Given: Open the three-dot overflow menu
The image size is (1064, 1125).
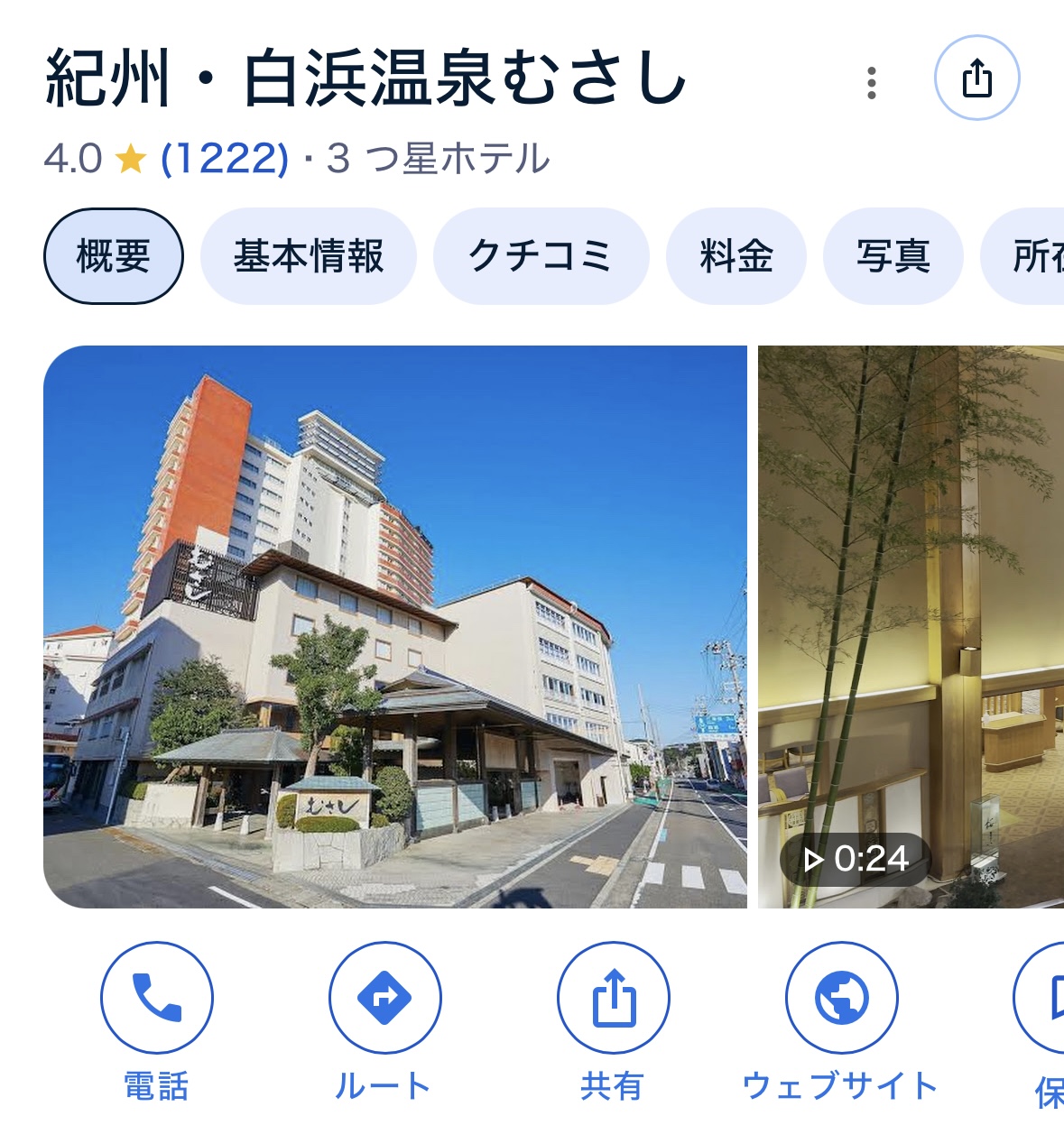Looking at the screenshot, I should (x=871, y=83).
